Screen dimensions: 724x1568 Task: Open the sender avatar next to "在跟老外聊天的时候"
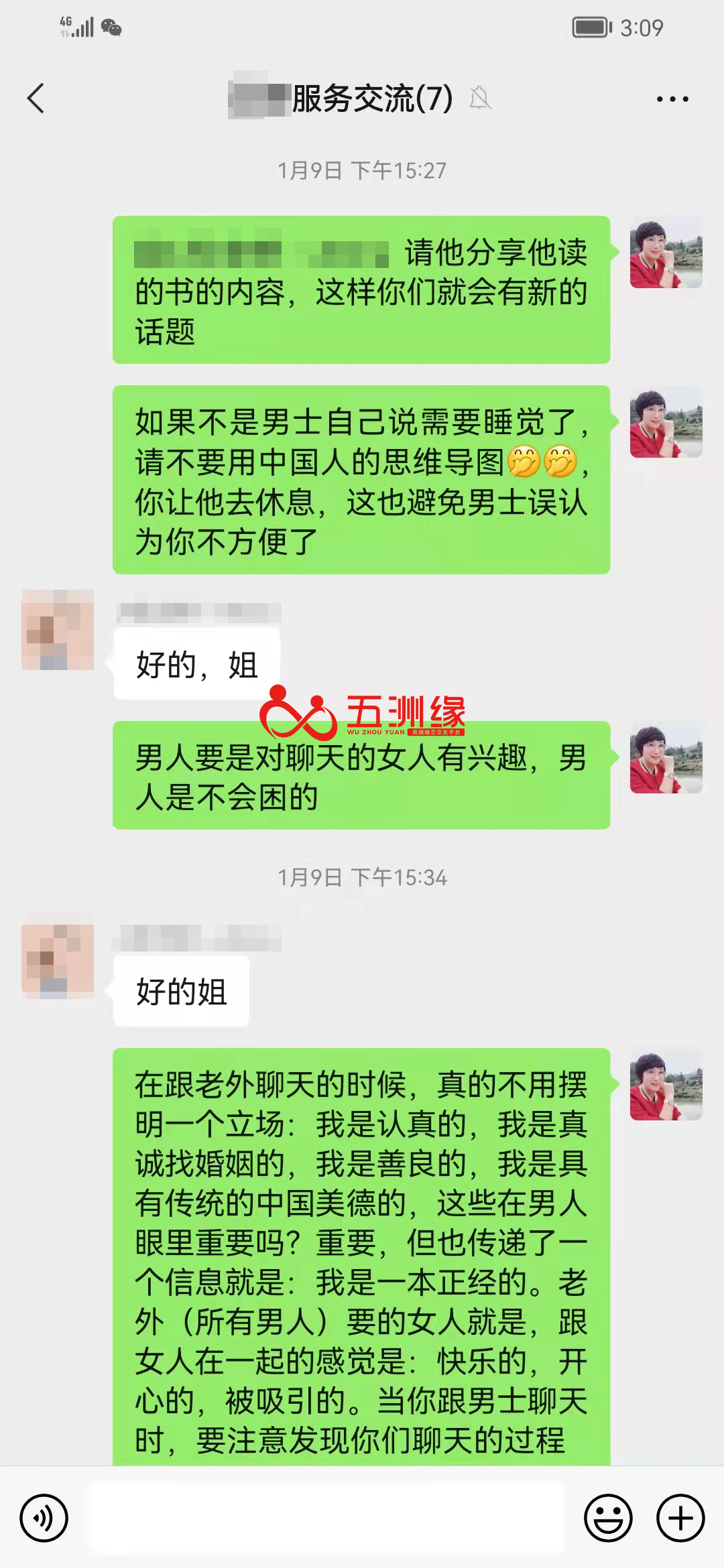666,1085
